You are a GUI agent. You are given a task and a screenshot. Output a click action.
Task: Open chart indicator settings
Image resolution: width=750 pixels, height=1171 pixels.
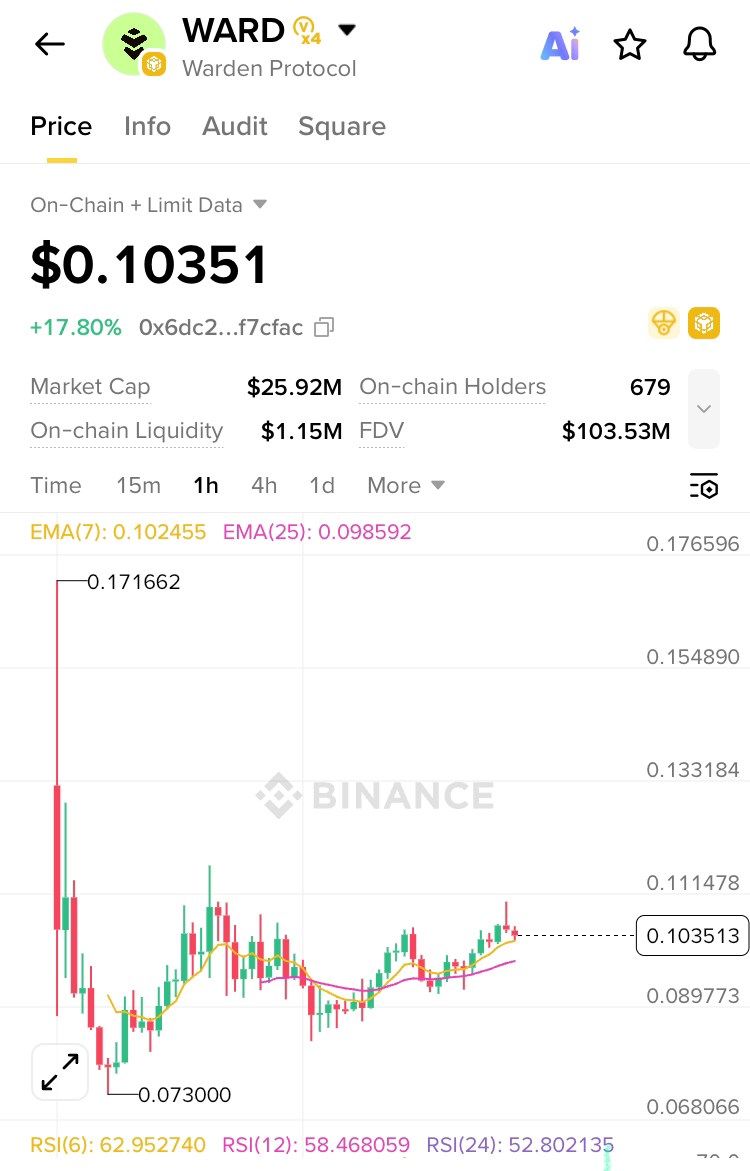[704, 486]
